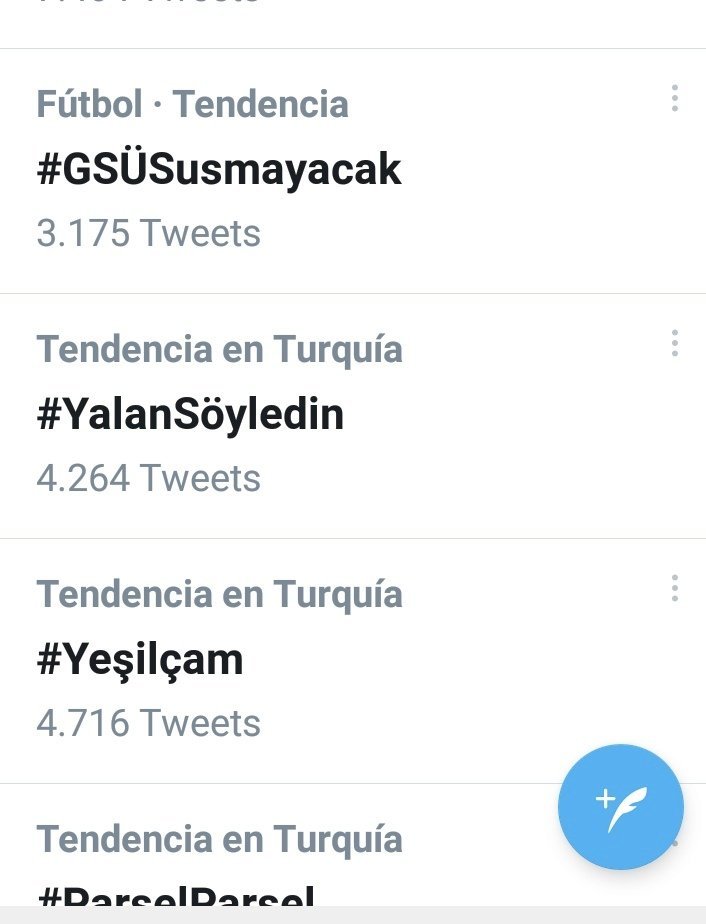Open the #YalanSöyledin trend
The image size is (706, 924).
(190, 415)
